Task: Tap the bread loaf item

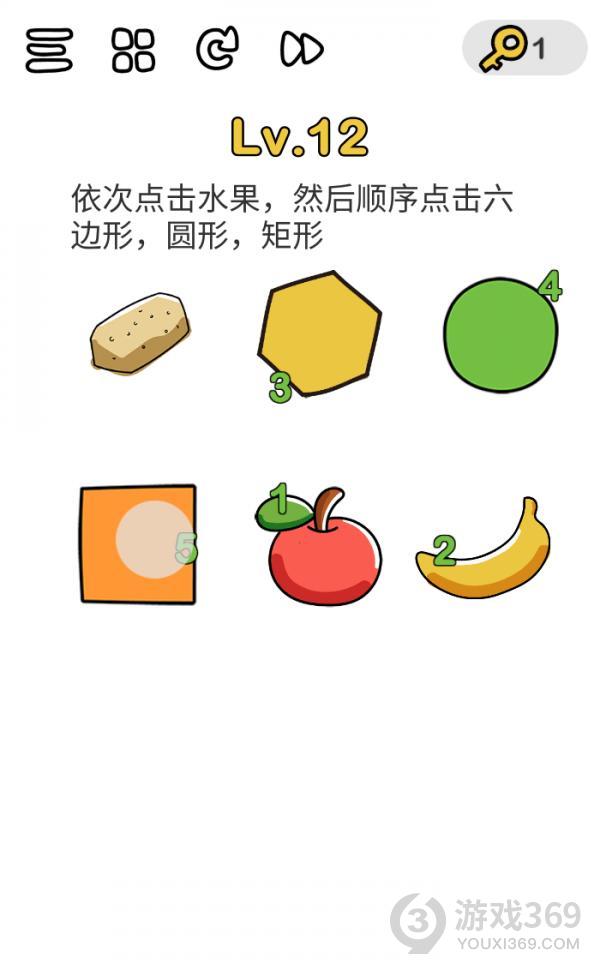Action: click(140, 333)
